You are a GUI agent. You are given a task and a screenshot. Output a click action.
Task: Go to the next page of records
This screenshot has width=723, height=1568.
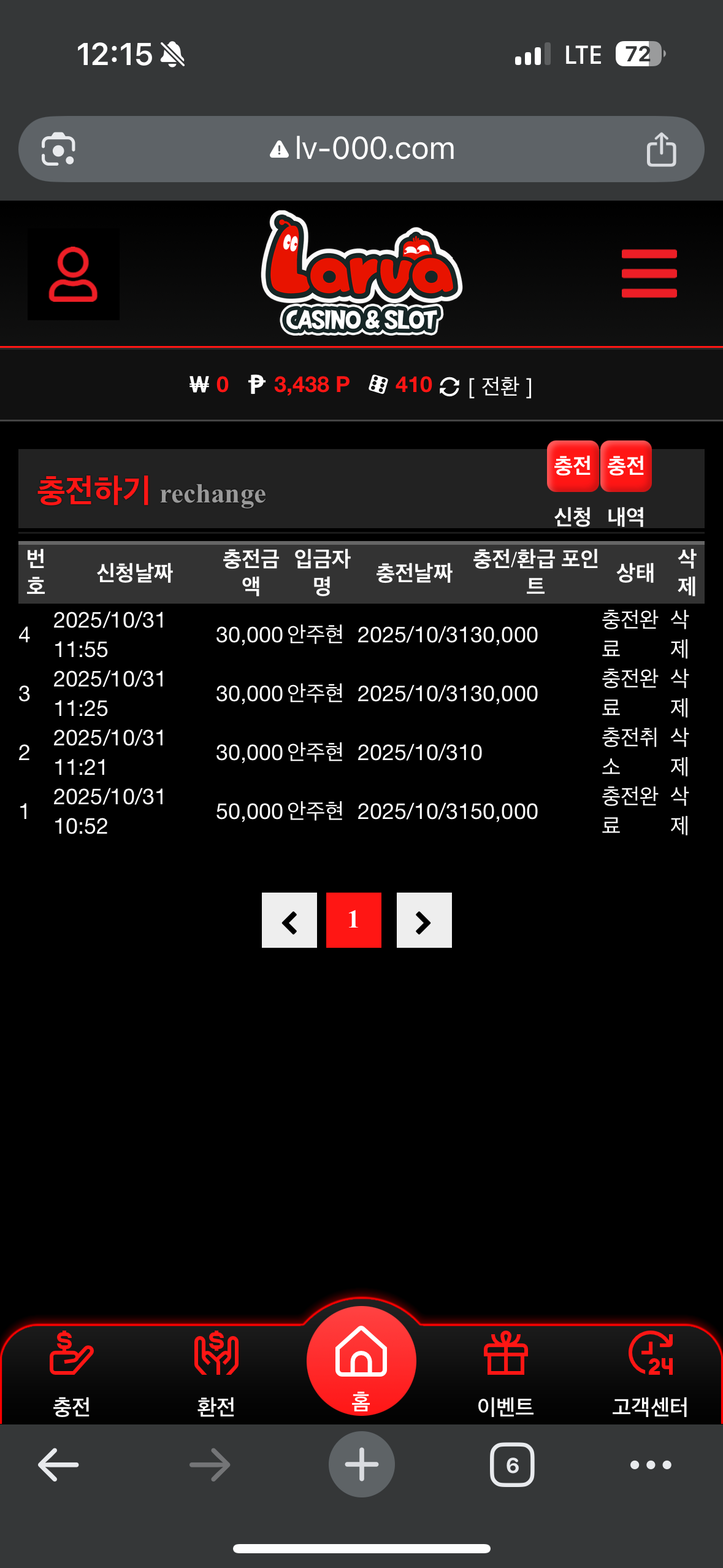[424, 920]
